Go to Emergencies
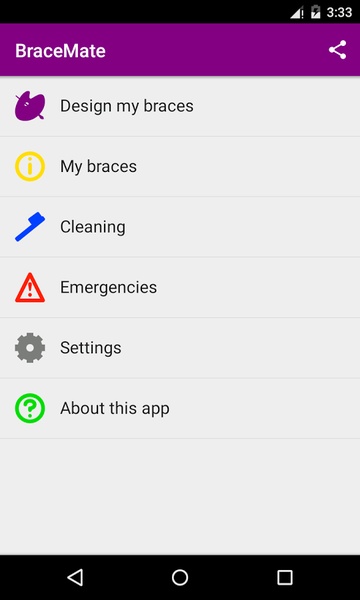 click(180, 287)
